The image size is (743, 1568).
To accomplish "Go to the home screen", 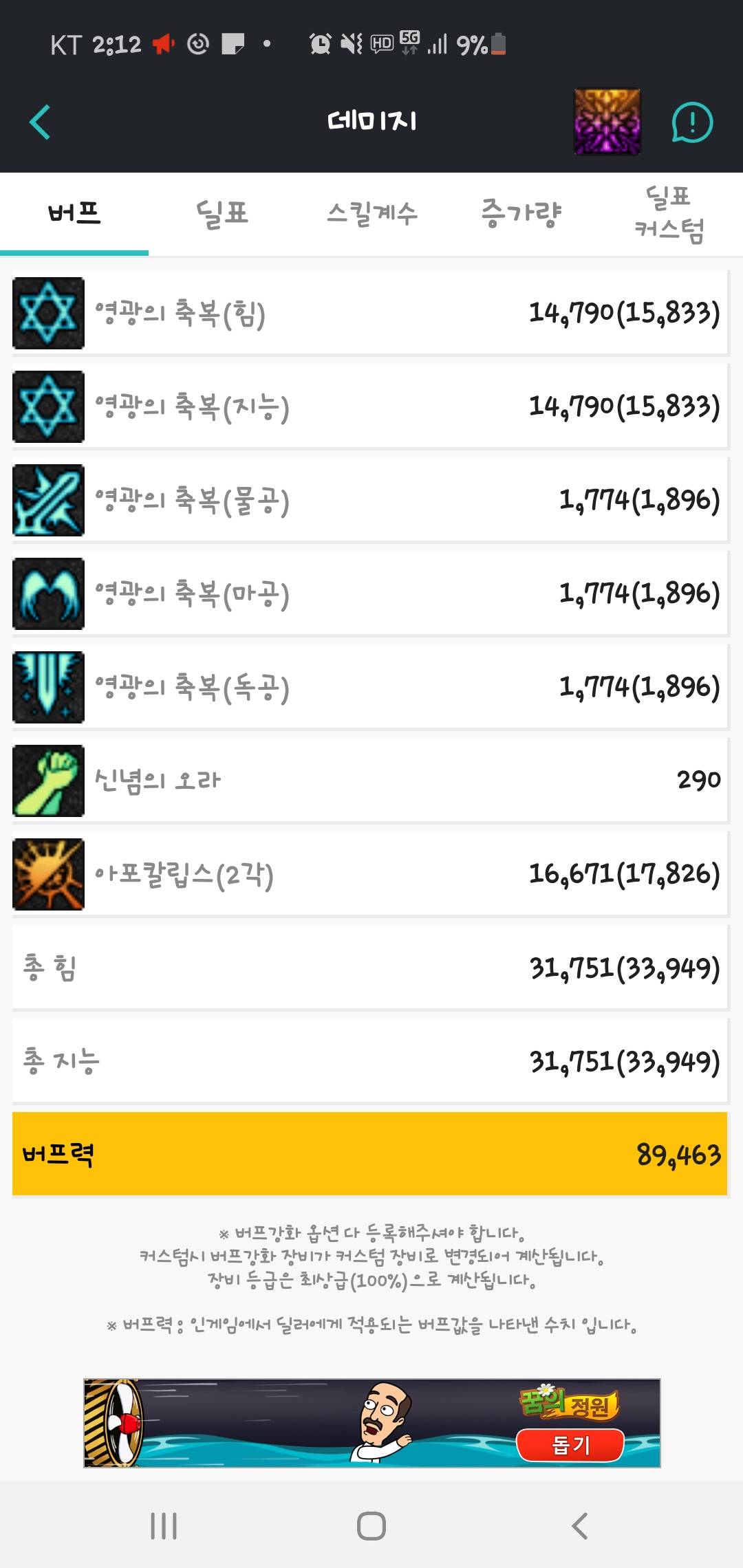I will [x=371, y=1525].
